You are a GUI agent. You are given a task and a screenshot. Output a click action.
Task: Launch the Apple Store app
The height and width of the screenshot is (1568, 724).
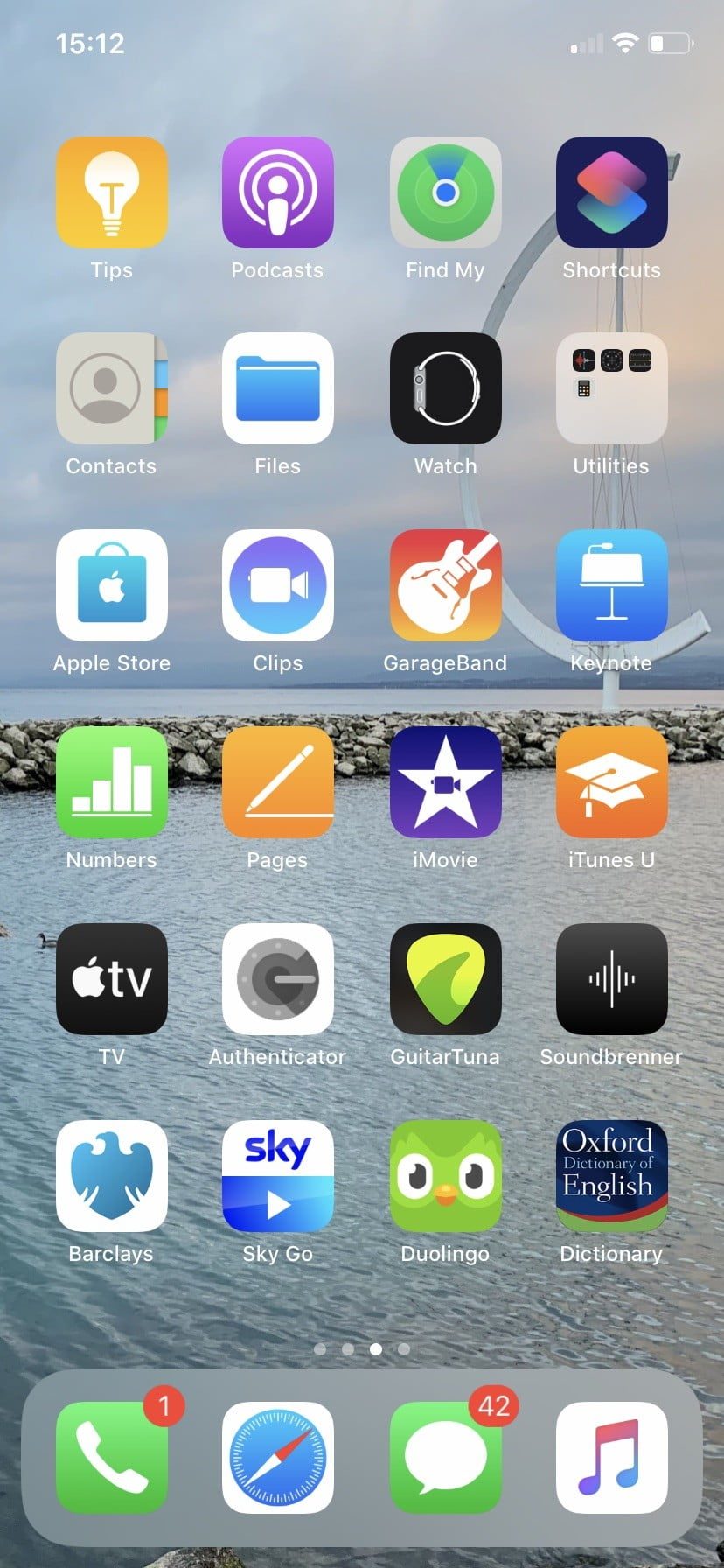(x=111, y=585)
